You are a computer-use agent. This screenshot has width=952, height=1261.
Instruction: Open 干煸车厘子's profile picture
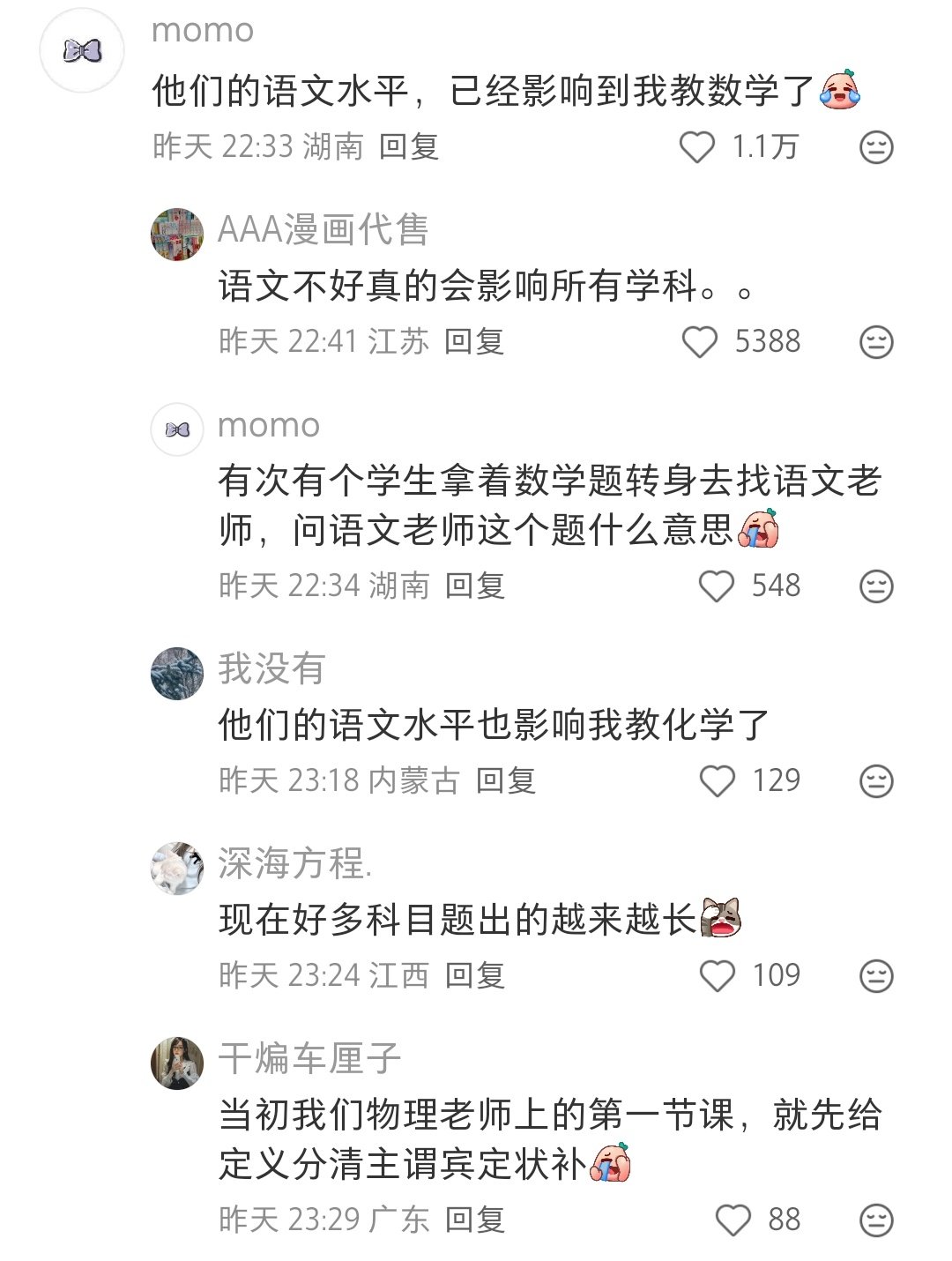click(x=177, y=1063)
